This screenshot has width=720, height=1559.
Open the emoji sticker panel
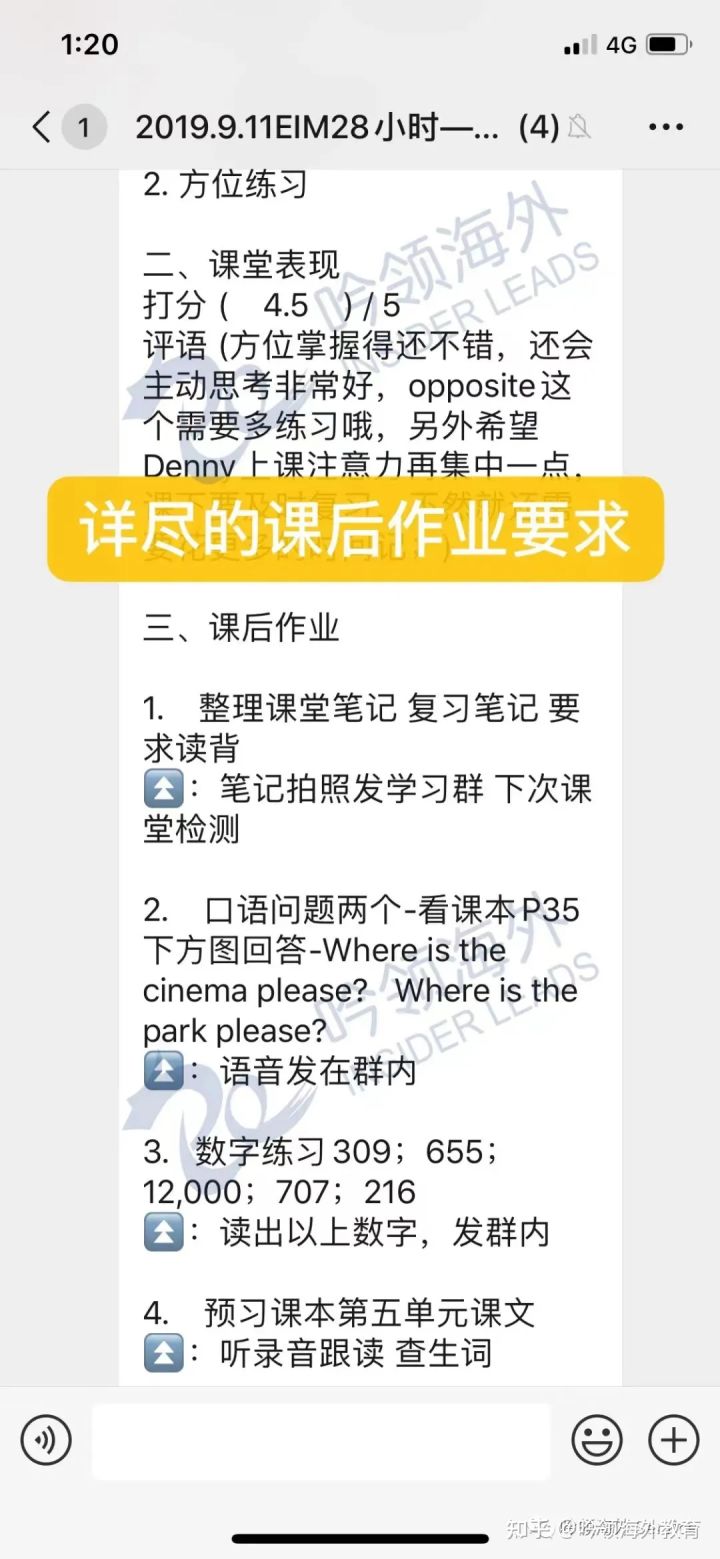point(597,1441)
